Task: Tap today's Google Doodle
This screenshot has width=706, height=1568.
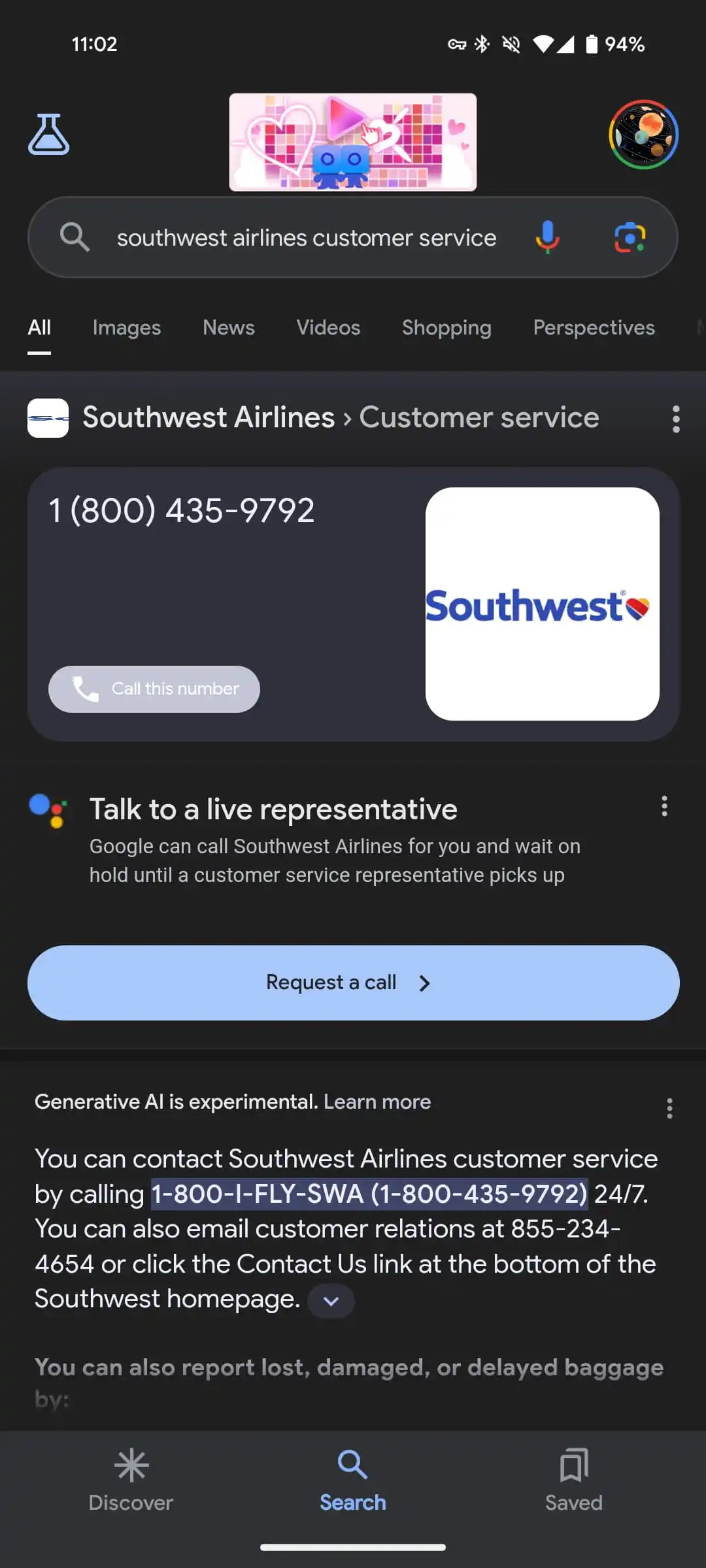Action: tap(352, 142)
